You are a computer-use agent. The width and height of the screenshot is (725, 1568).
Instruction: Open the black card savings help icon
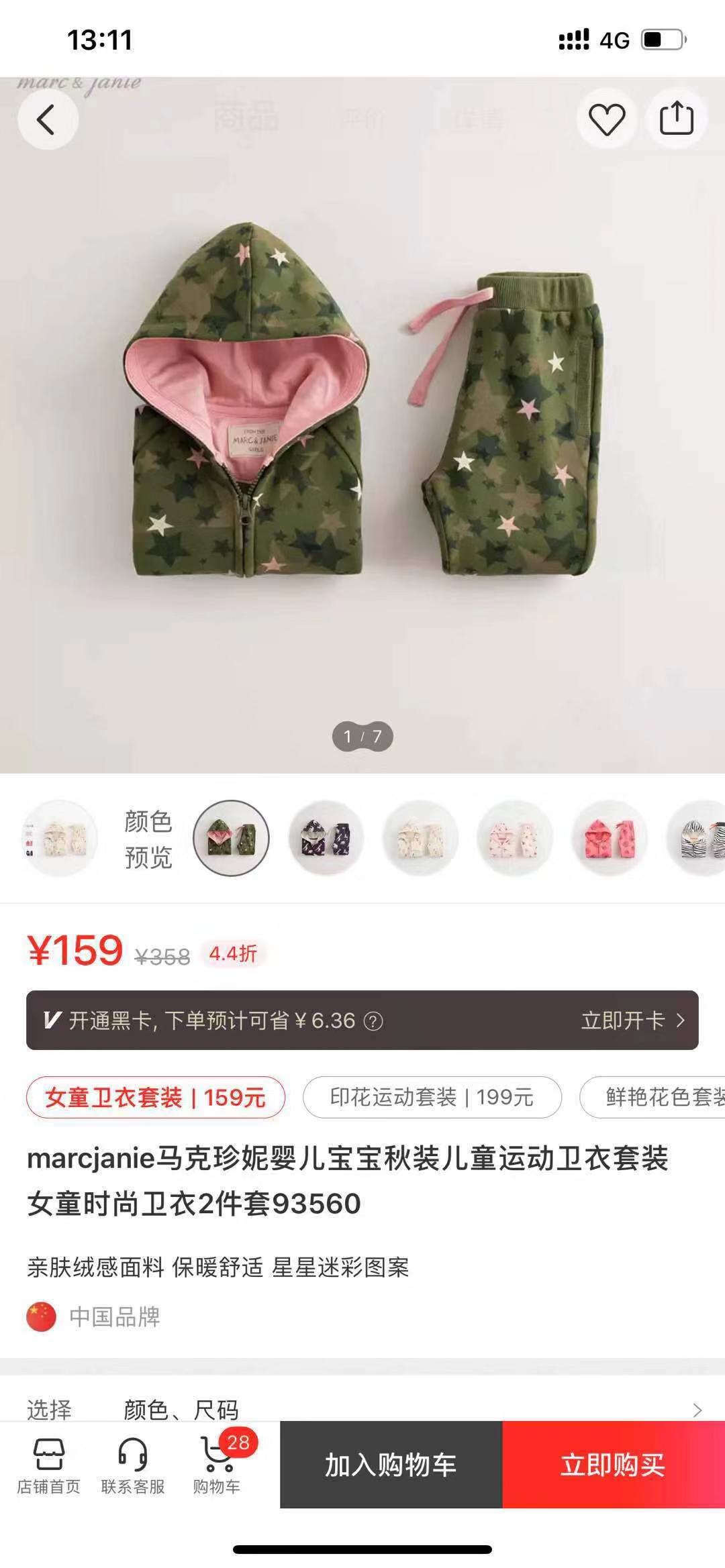[x=373, y=1021]
